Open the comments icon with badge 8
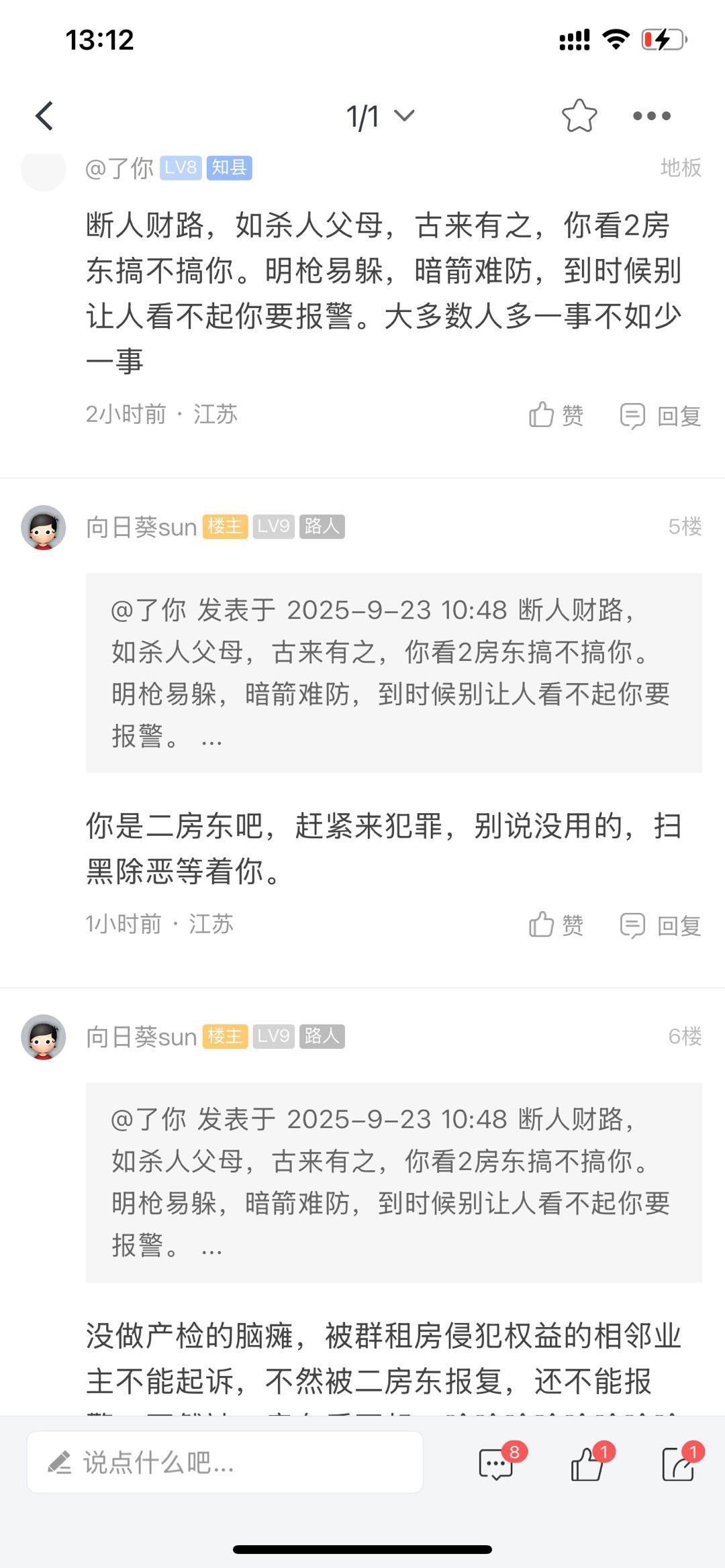Screen dimensions: 725x1568 (x=498, y=1463)
